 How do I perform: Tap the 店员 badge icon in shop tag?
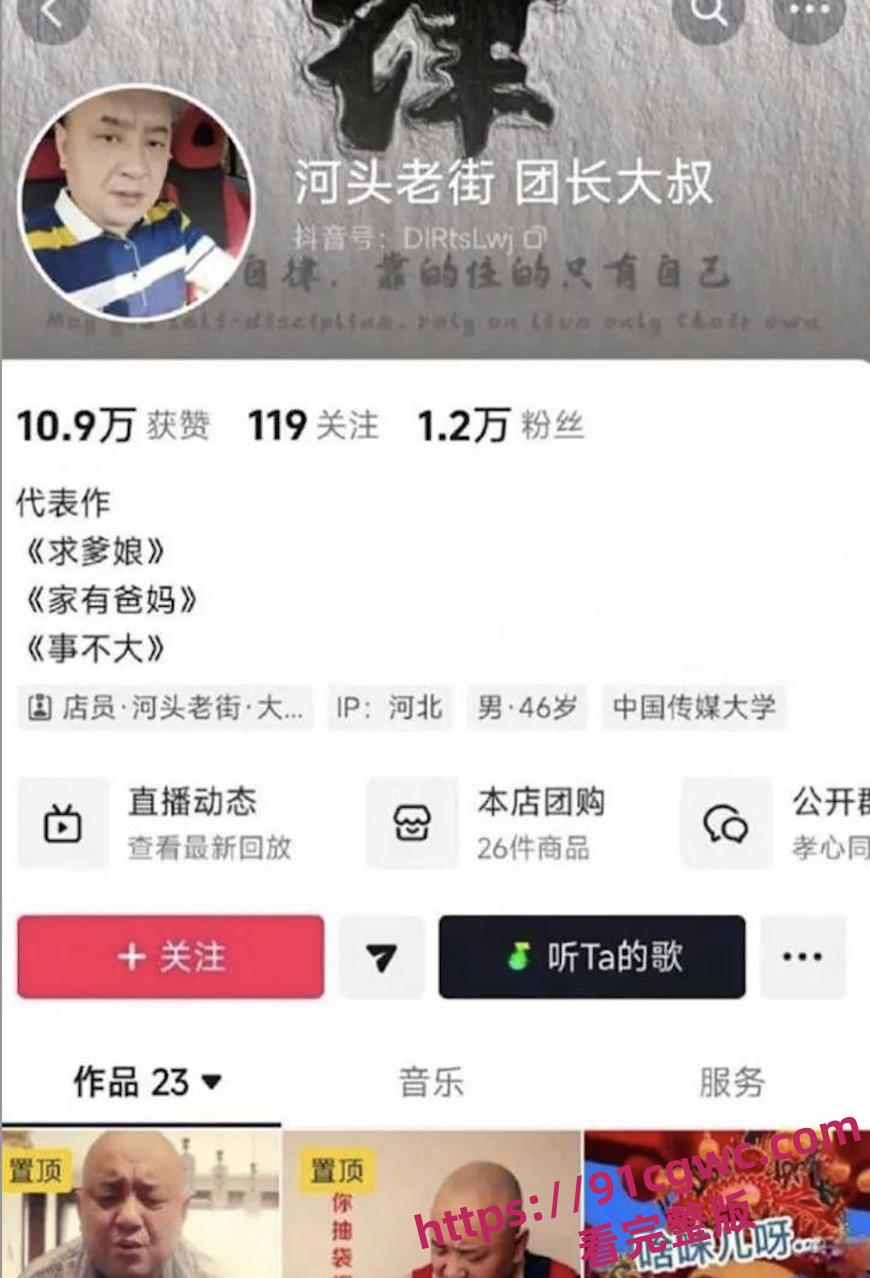coord(40,708)
